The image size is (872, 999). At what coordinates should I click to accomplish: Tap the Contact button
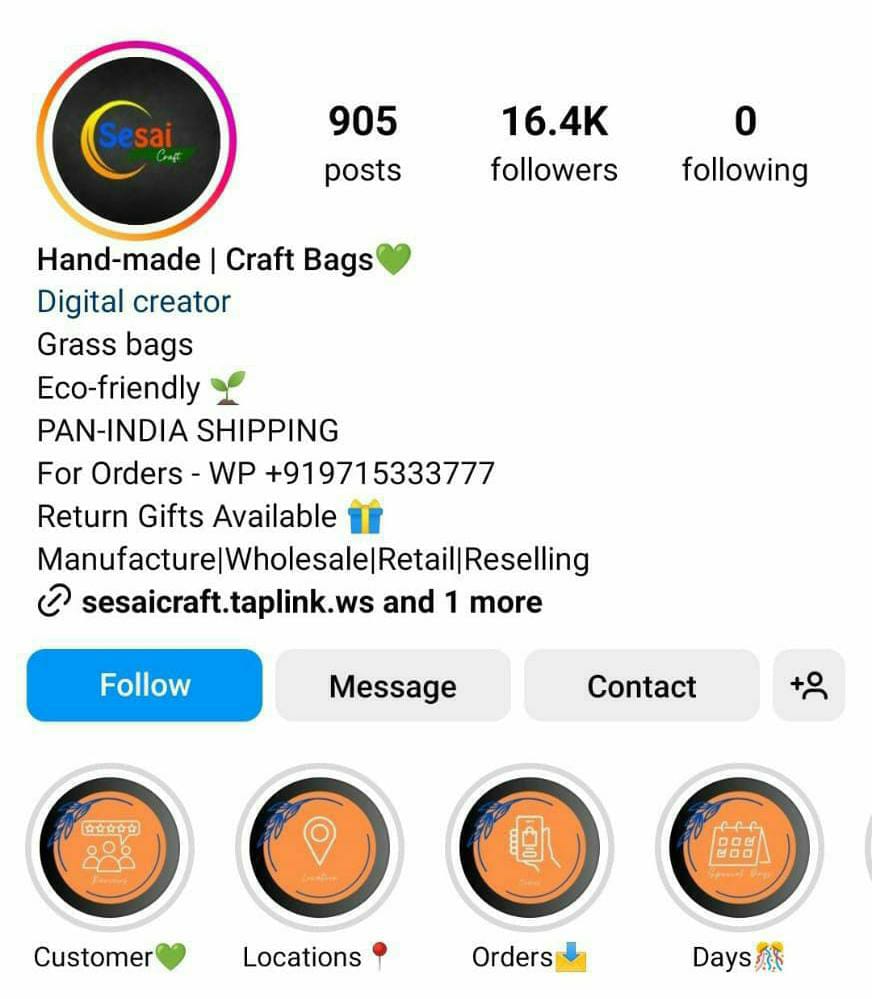click(641, 685)
